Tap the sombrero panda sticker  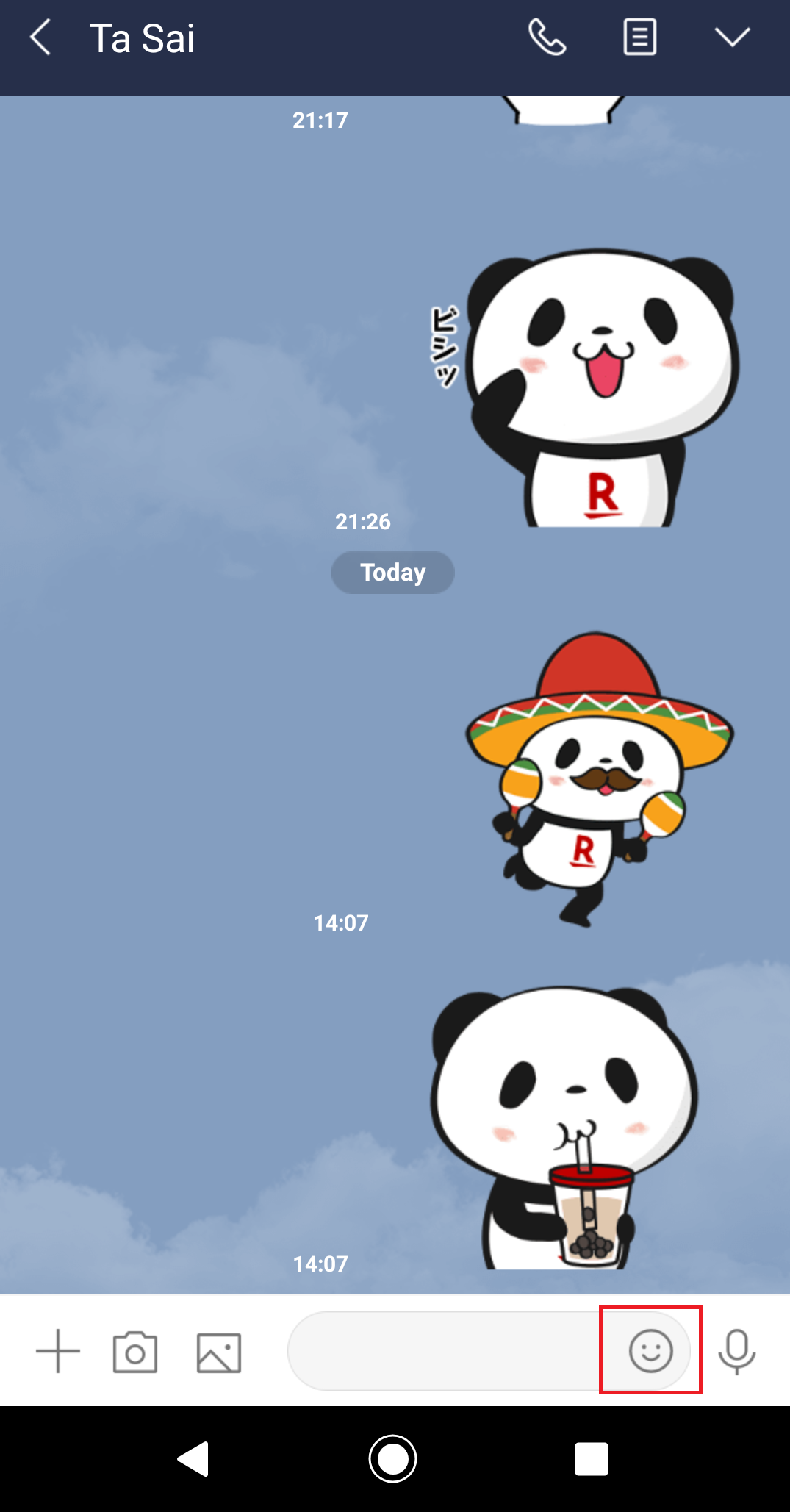pos(599,779)
